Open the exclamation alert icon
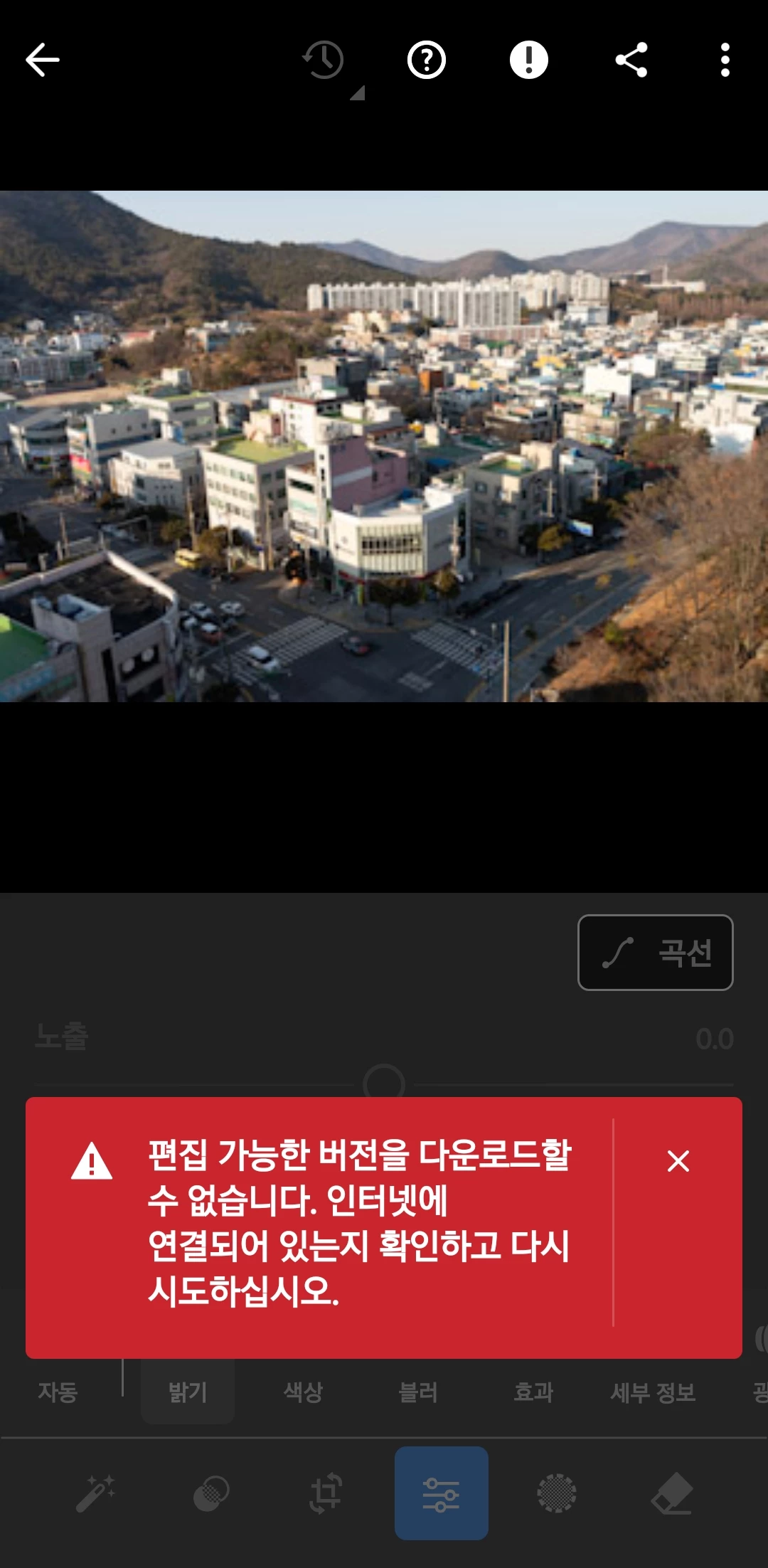This screenshot has height=1568, width=768. pyautogui.click(x=529, y=60)
